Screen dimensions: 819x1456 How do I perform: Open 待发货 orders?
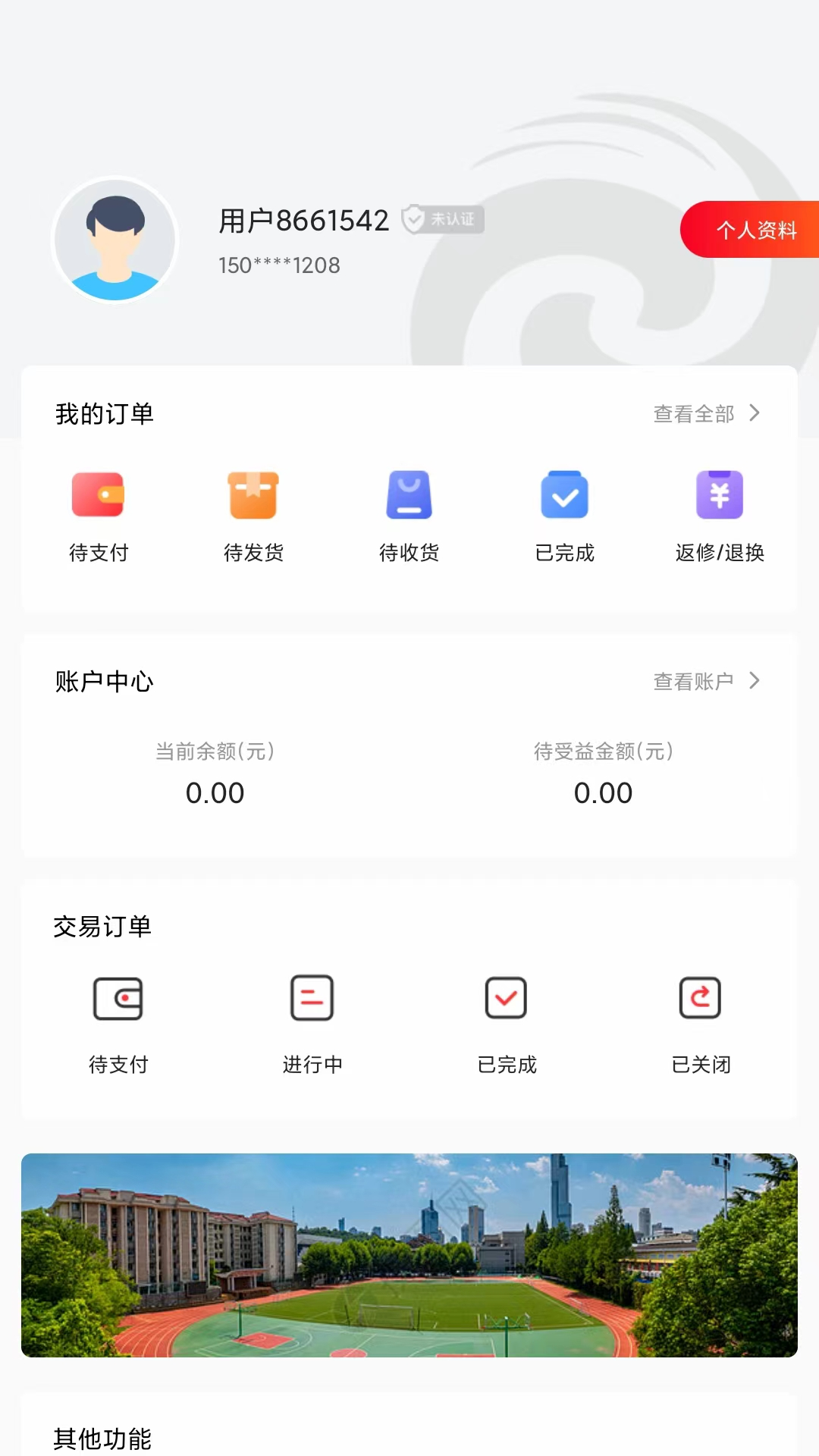pos(253,516)
